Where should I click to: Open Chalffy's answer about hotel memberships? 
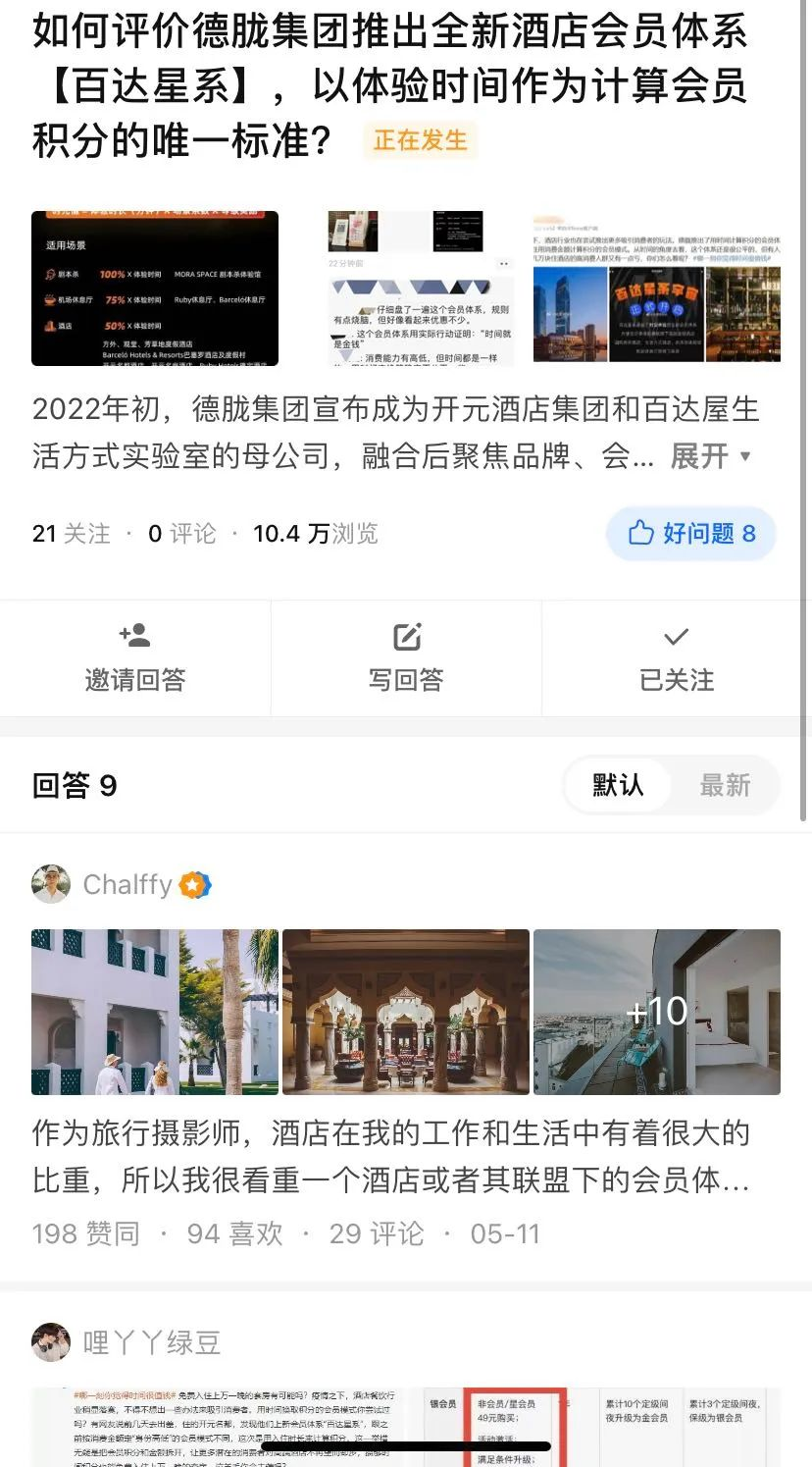[392, 1157]
